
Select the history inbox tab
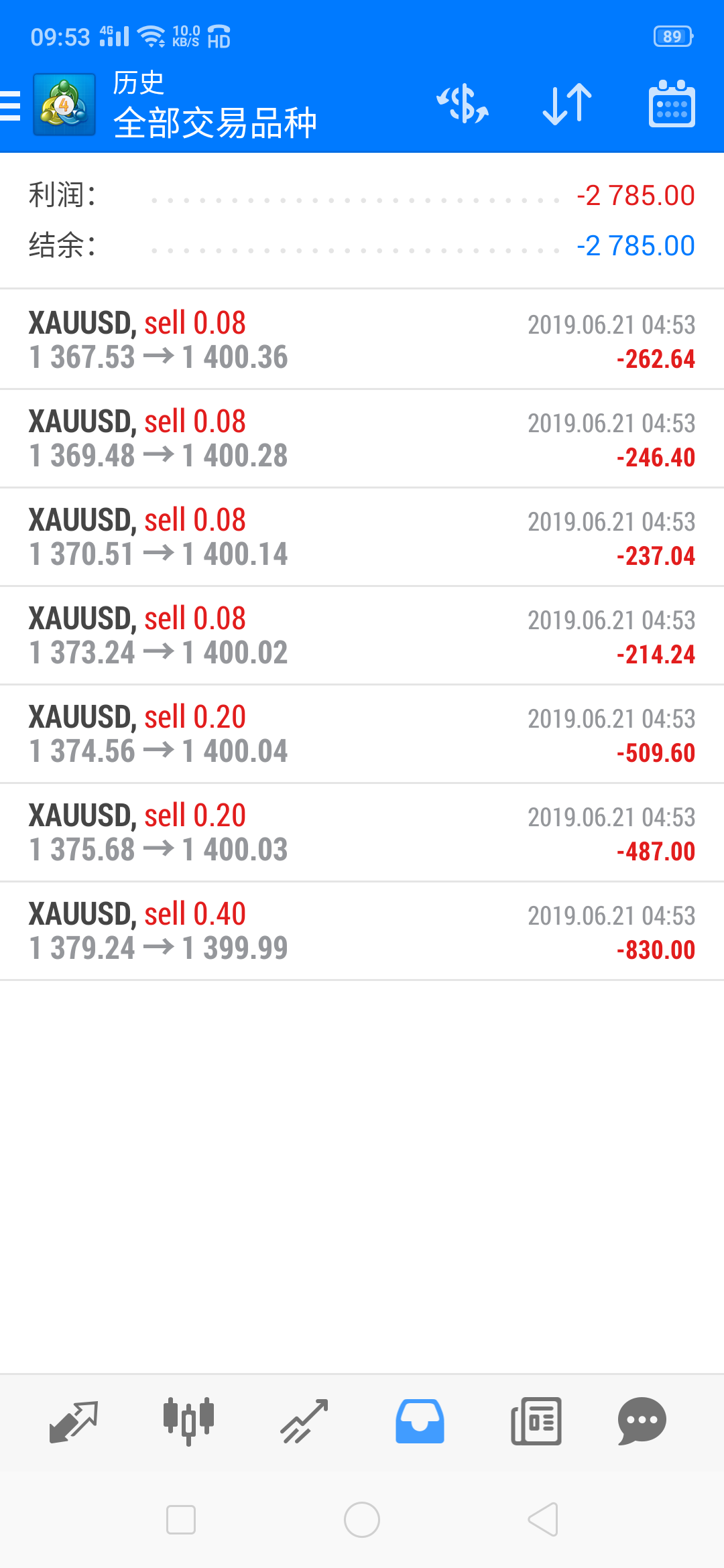tap(420, 1421)
